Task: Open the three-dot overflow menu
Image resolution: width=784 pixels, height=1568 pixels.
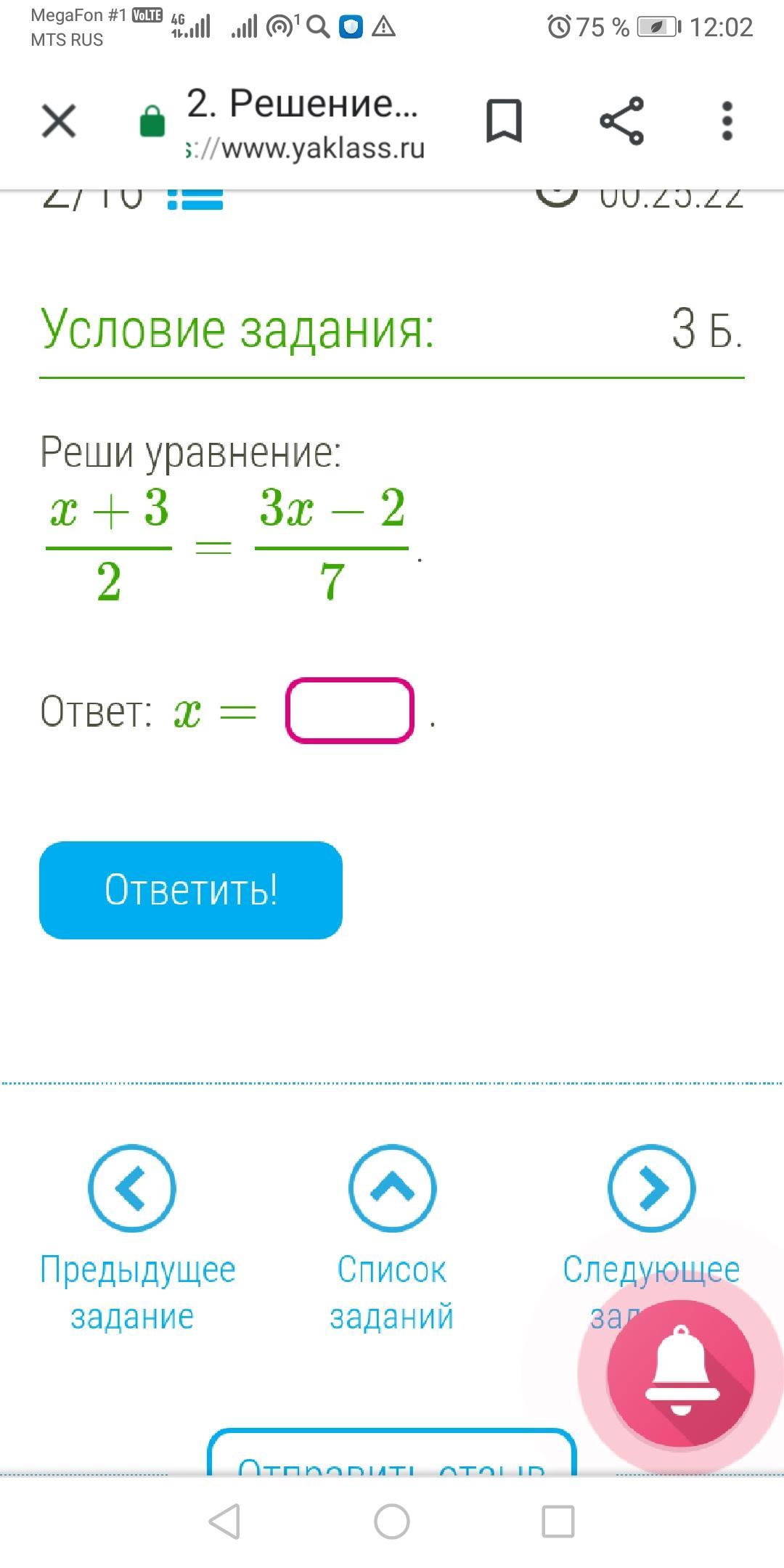Action: point(727,121)
